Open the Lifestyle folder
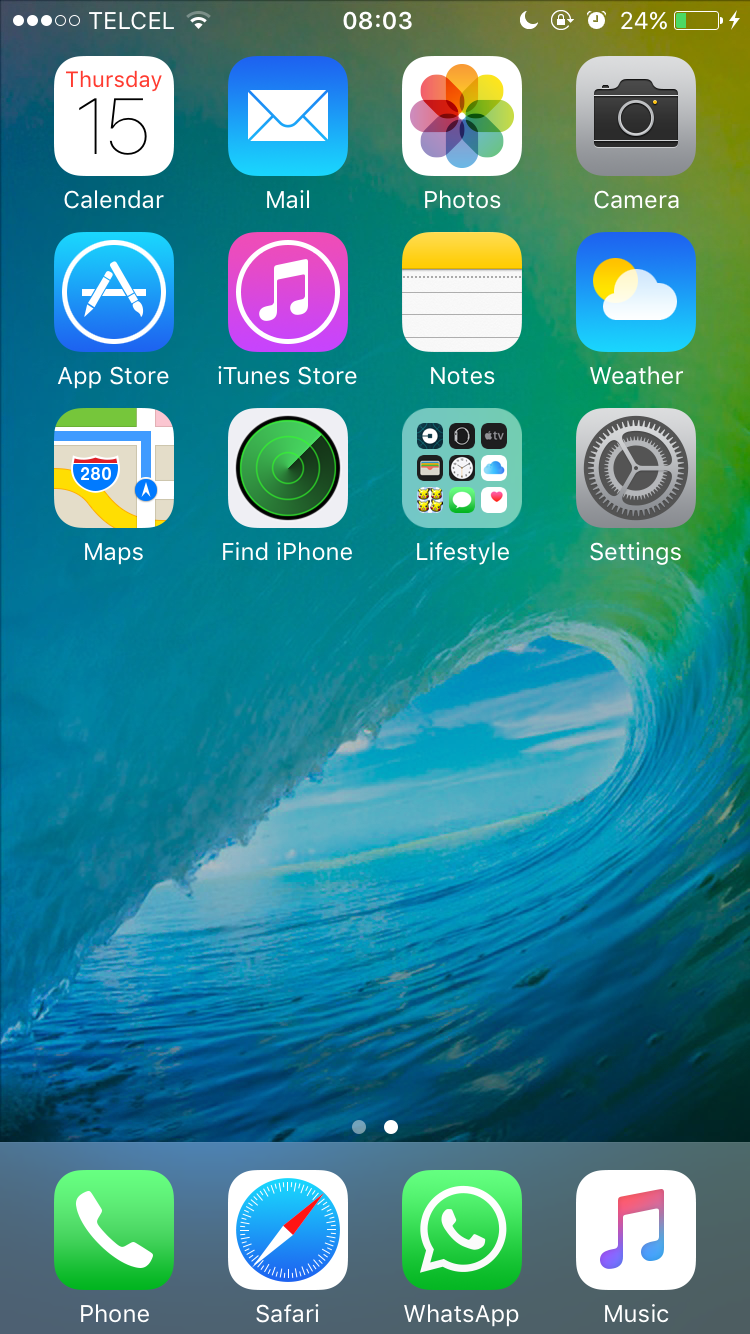The width and height of the screenshot is (750, 1334). click(x=462, y=468)
